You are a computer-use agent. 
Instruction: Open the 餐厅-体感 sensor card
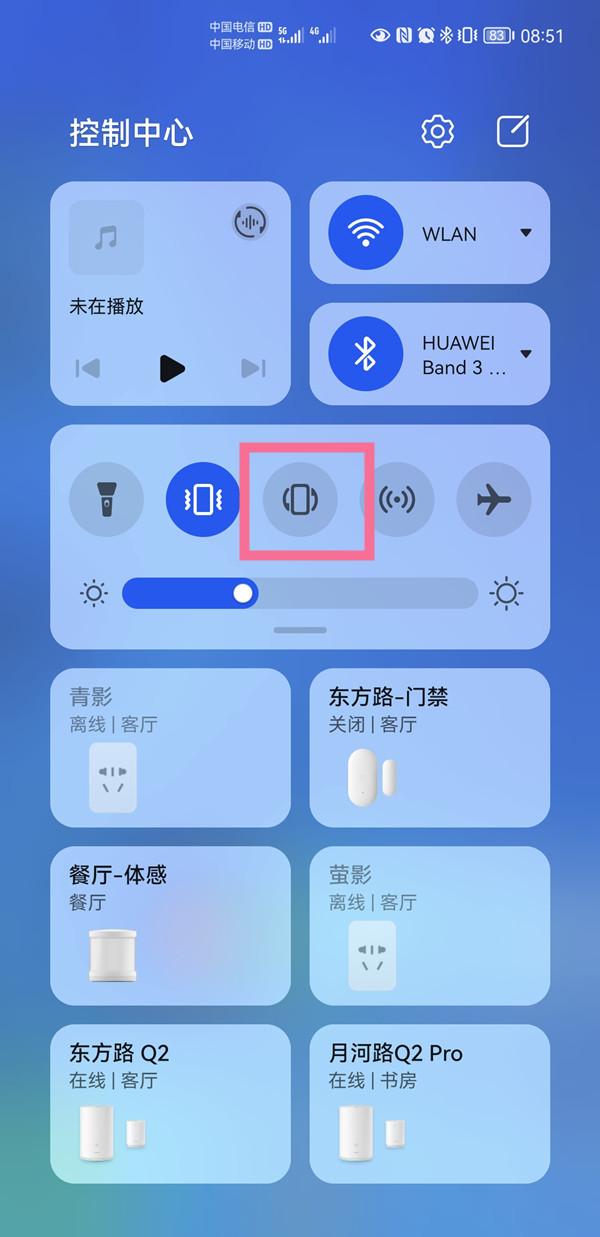coord(170,925)
